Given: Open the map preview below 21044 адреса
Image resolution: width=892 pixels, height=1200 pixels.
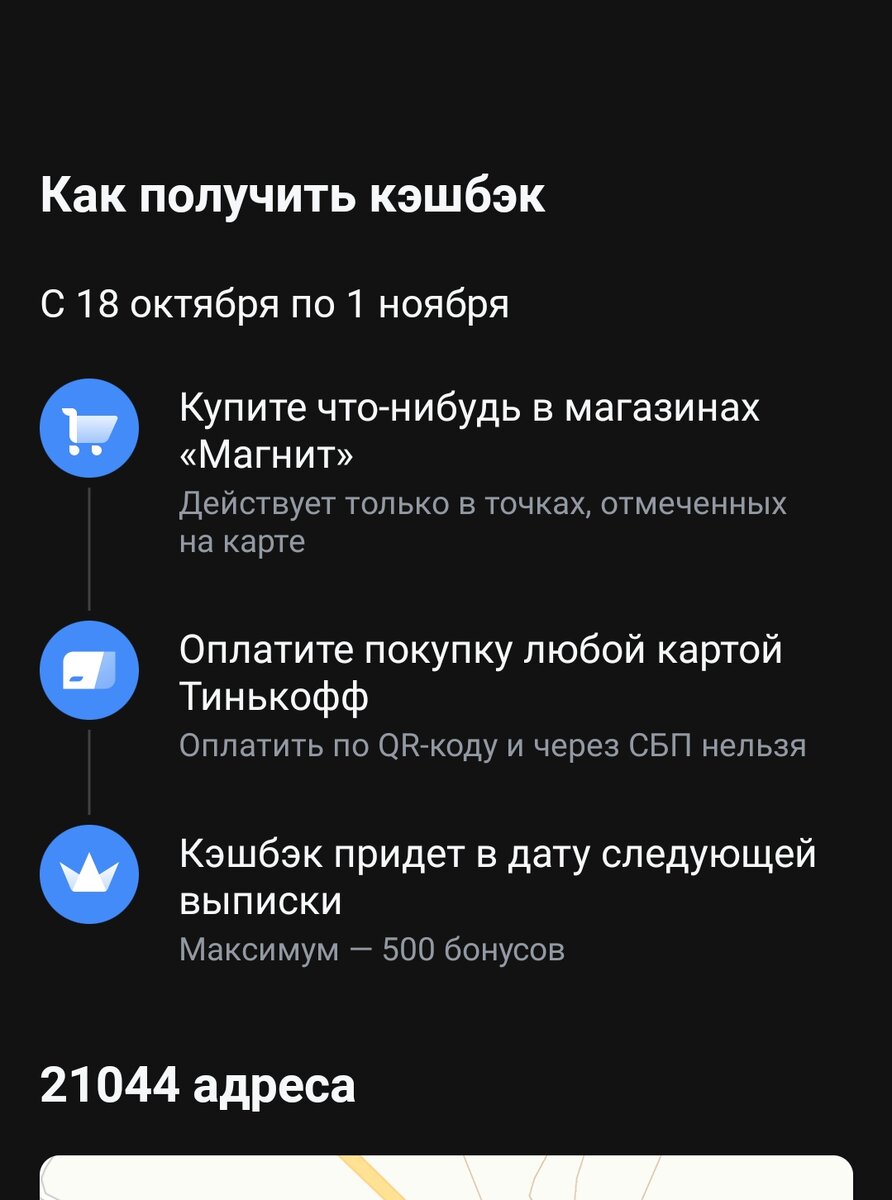Looking at the screenshot, I should click(446, 1180).
